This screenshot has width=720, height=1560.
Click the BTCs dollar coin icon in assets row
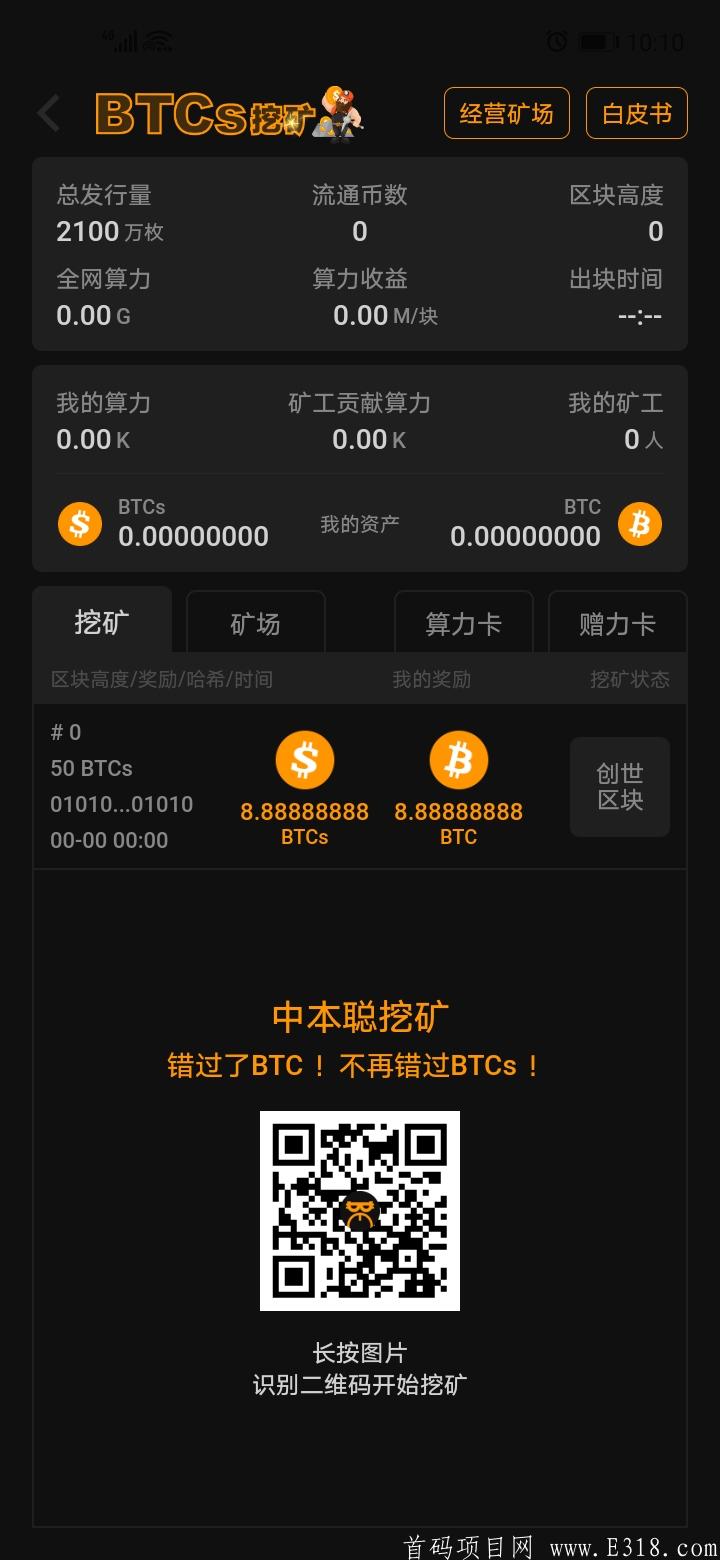coord(80,523)
